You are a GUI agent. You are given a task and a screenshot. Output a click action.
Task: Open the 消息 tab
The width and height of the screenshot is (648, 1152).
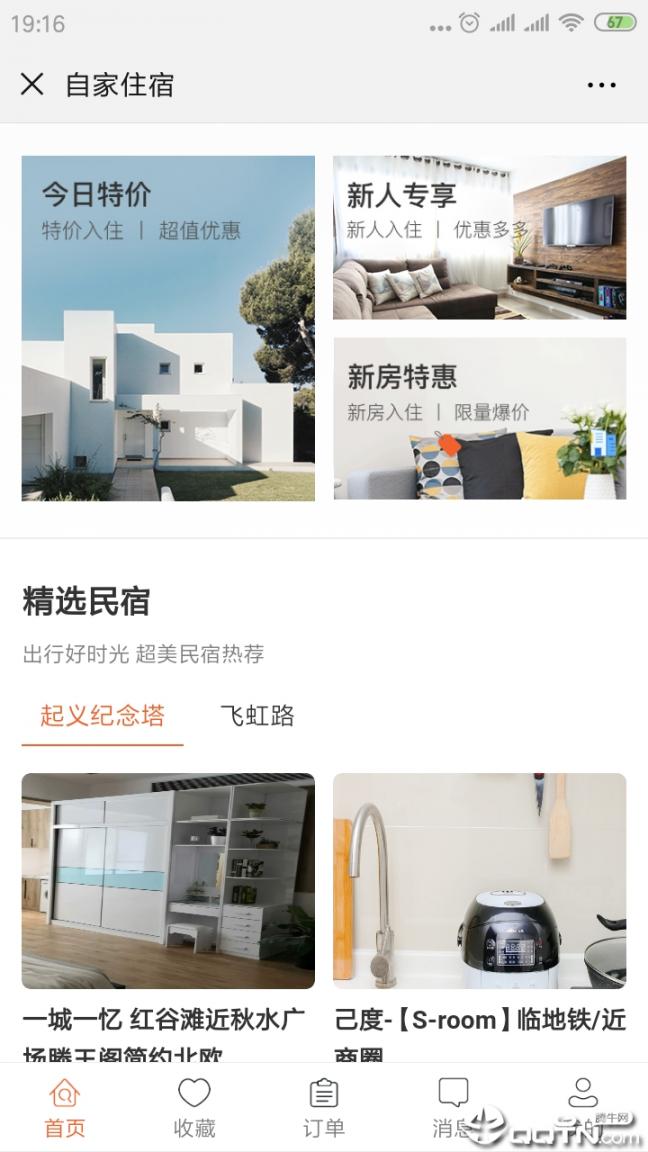[452, 1107]
